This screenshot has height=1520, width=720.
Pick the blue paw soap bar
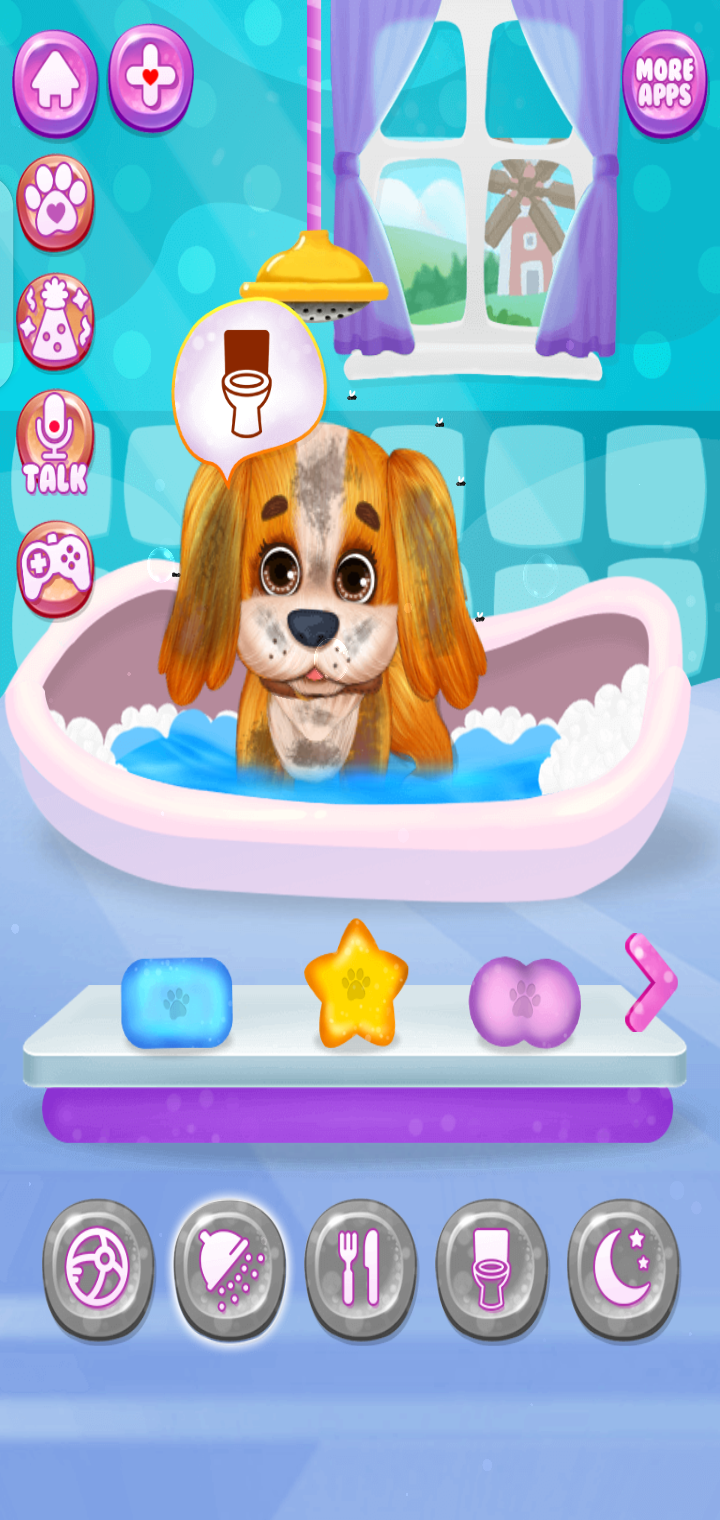(x=177, y=1002)
